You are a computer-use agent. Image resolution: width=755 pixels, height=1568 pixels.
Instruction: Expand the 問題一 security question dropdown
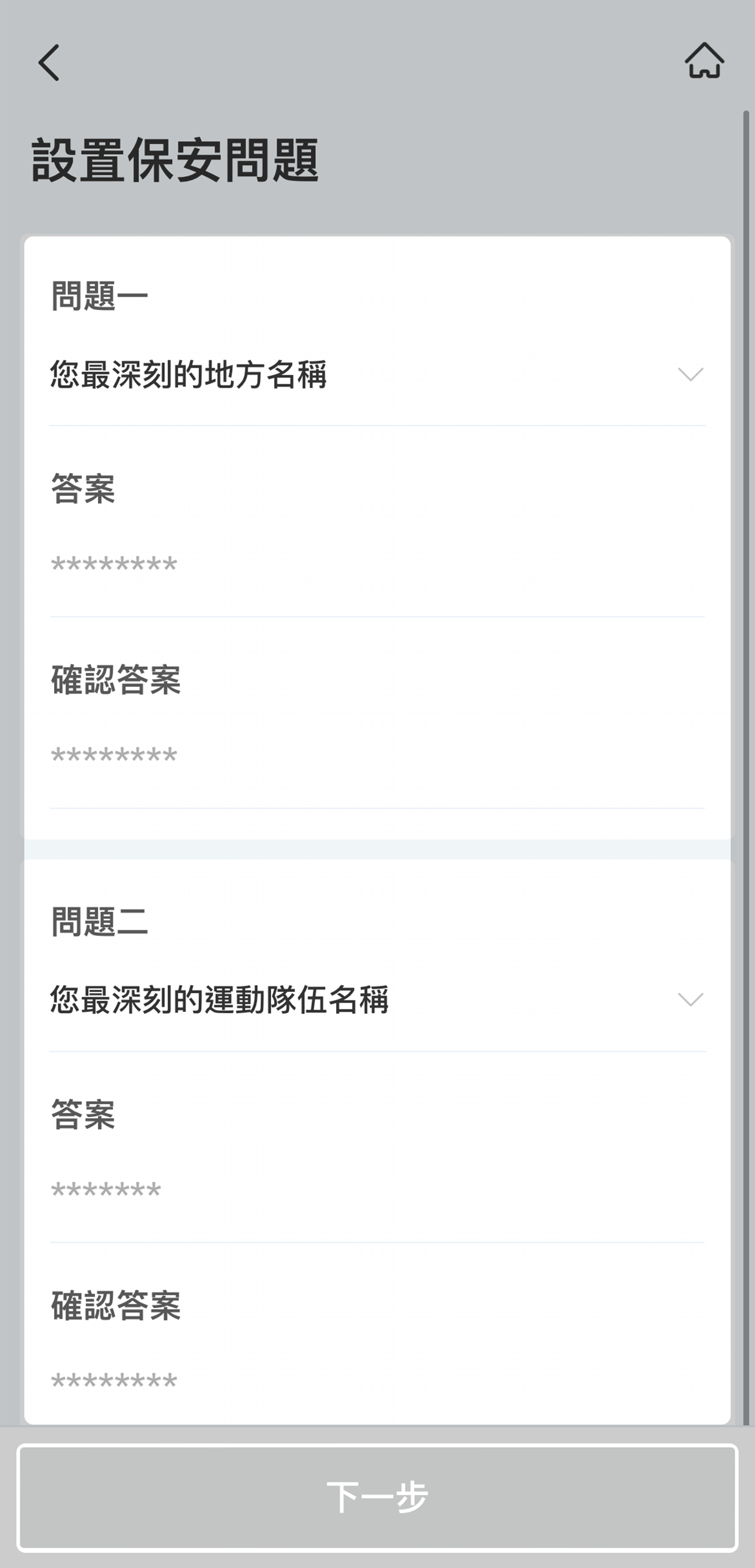(376, 374)
